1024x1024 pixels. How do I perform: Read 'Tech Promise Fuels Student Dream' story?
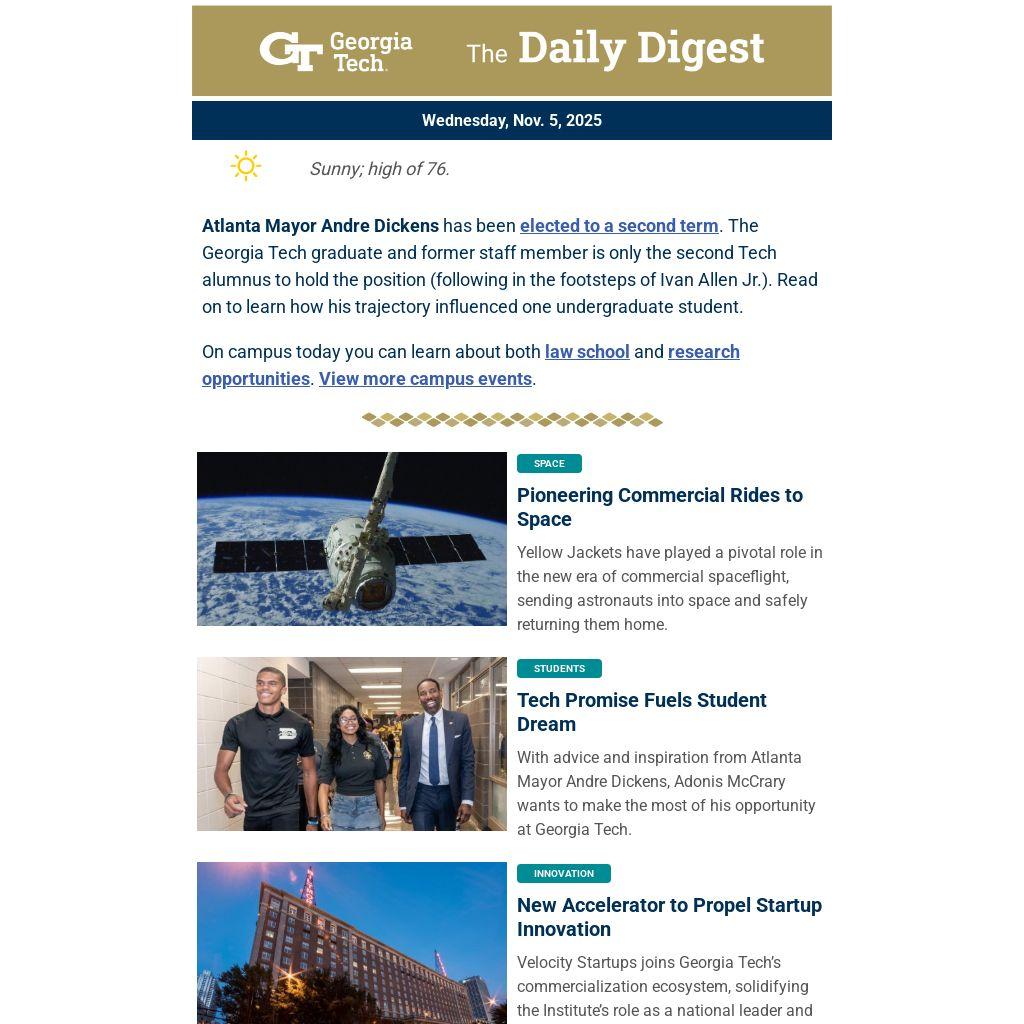(641, 712)
